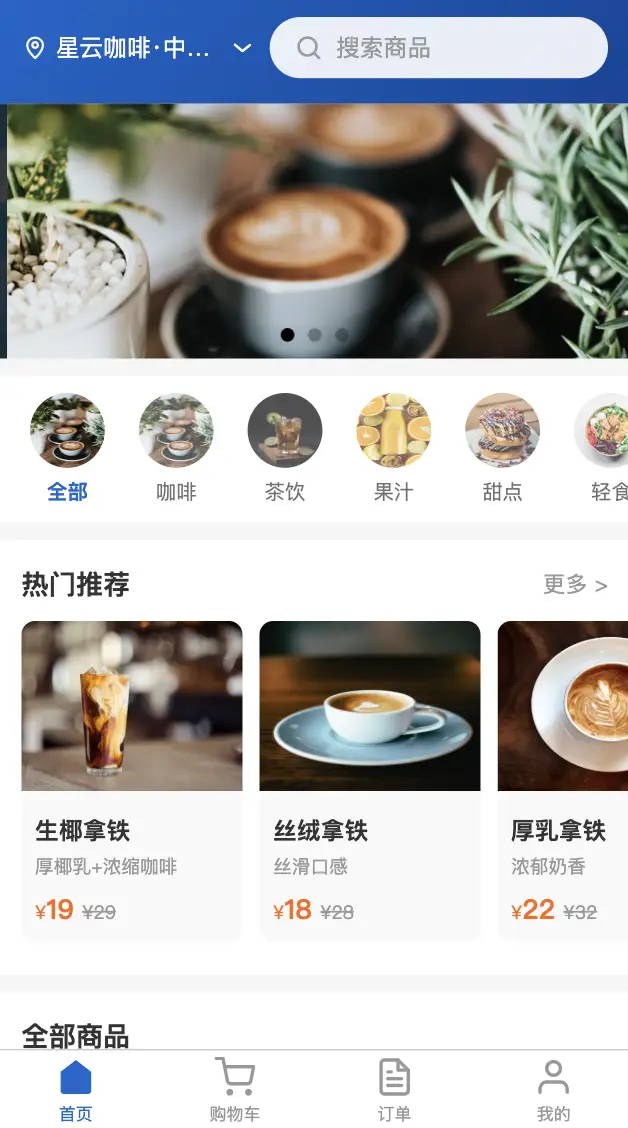View the 厚乳拿铁 product card
Screen dimensions: 628x1128
click(x=564, y=780)
